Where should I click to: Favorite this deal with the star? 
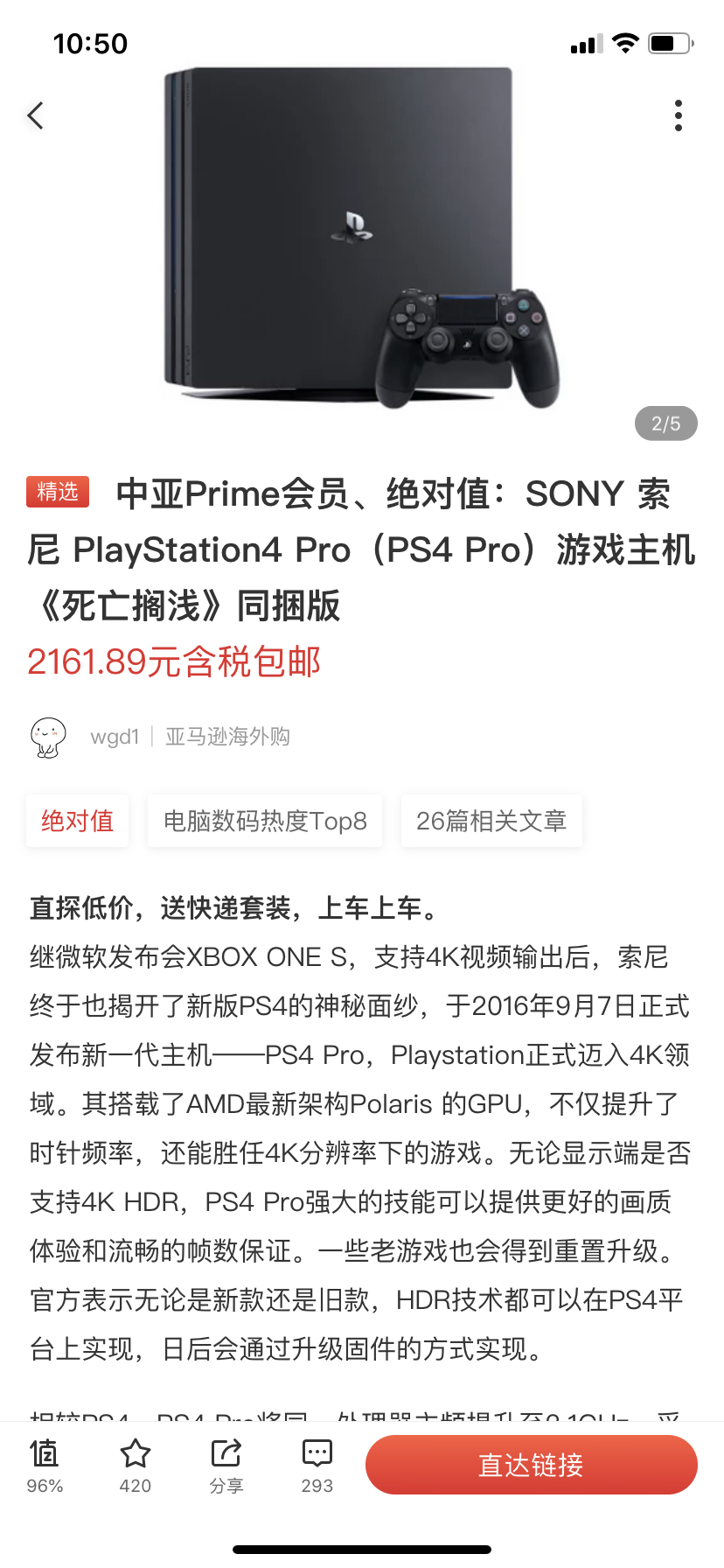tap(136, 1466)
